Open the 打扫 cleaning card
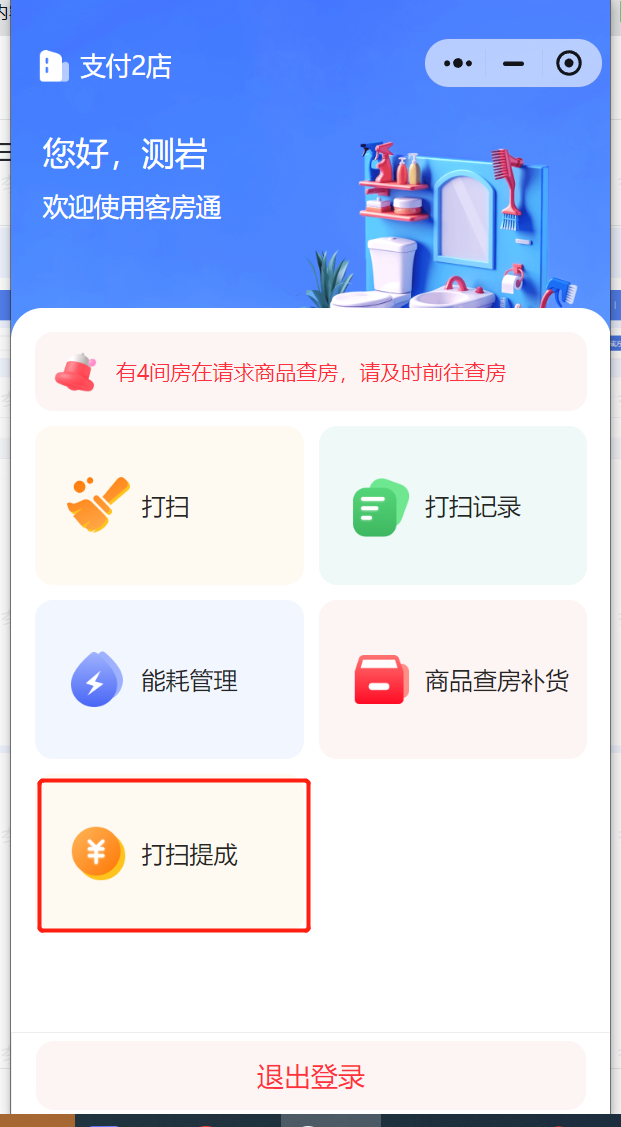The image size is (621, 1127). point(169,506)
